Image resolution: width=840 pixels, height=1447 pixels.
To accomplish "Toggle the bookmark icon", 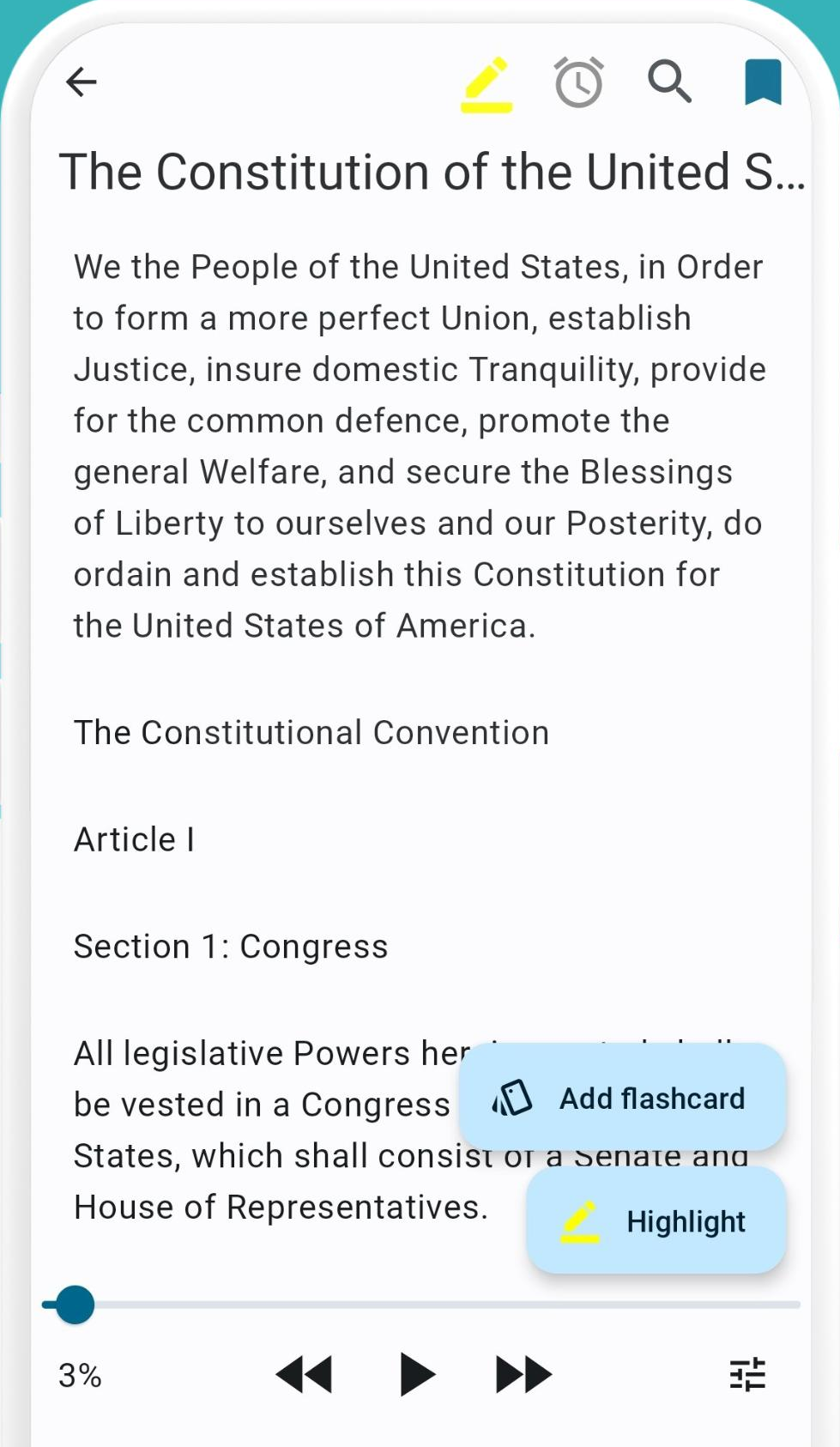I will pos(762,82).
